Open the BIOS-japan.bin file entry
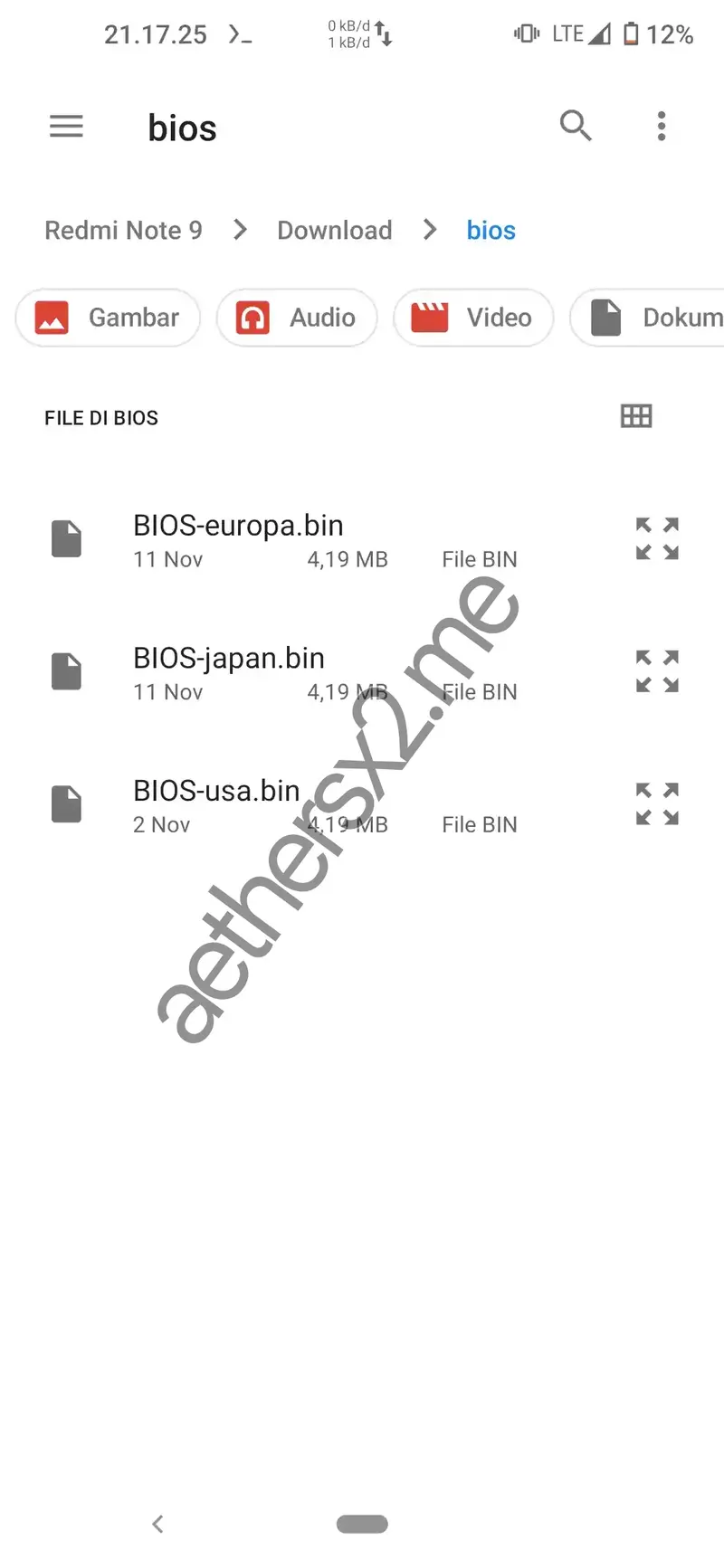Screen dimensions: 724x1568 pos(229,658)
